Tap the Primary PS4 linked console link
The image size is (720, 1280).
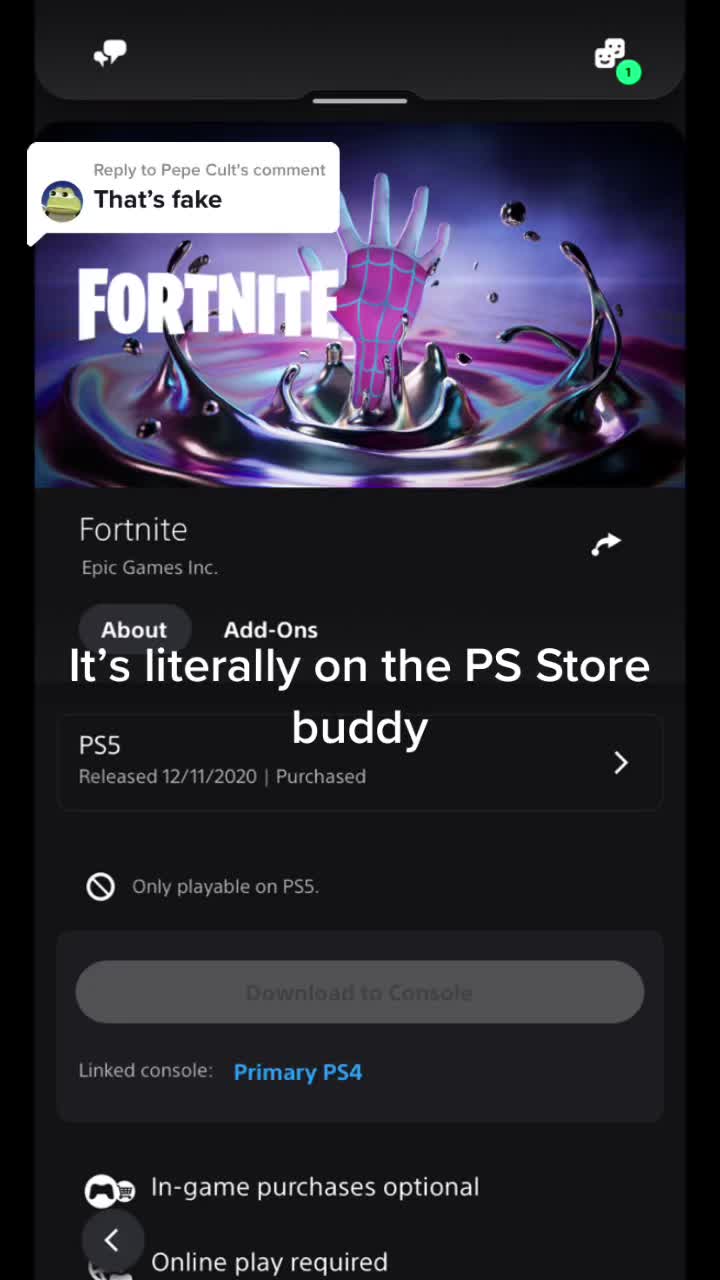tap(297, 1072)
